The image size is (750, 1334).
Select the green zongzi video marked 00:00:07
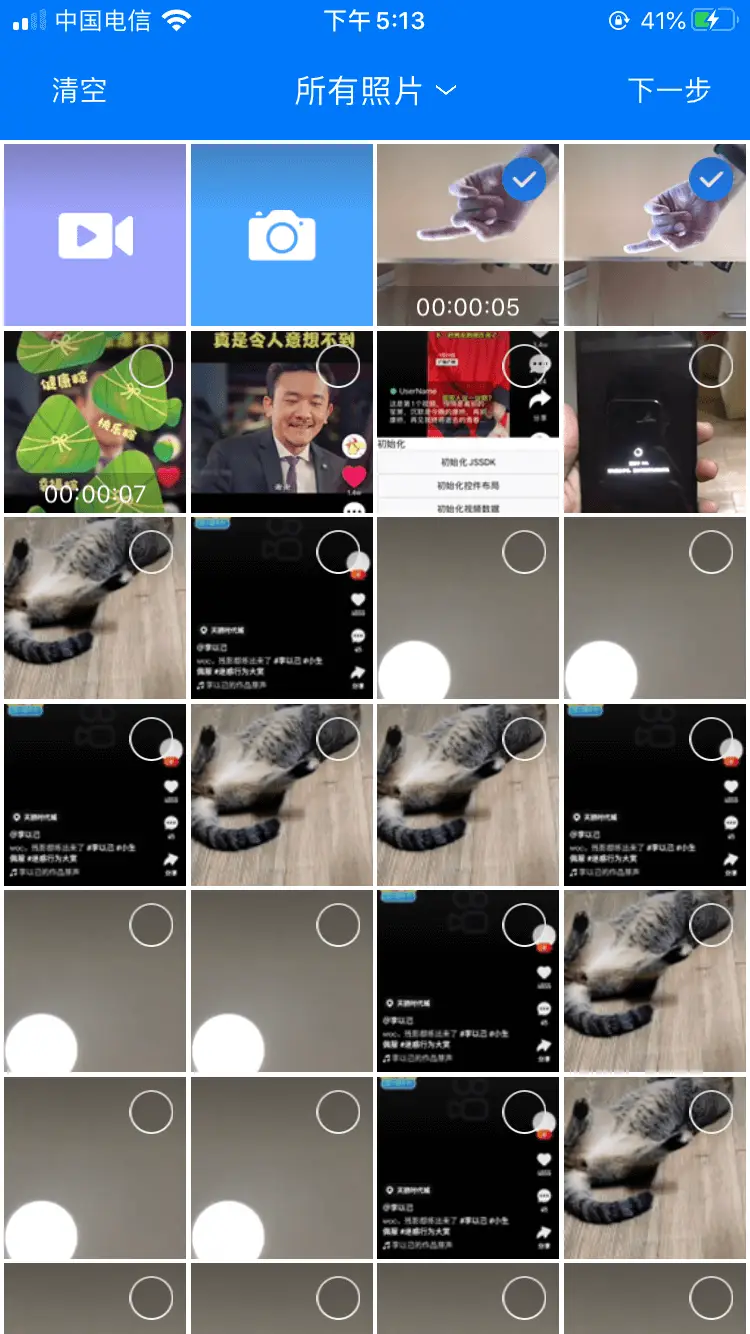click(151, 366)
